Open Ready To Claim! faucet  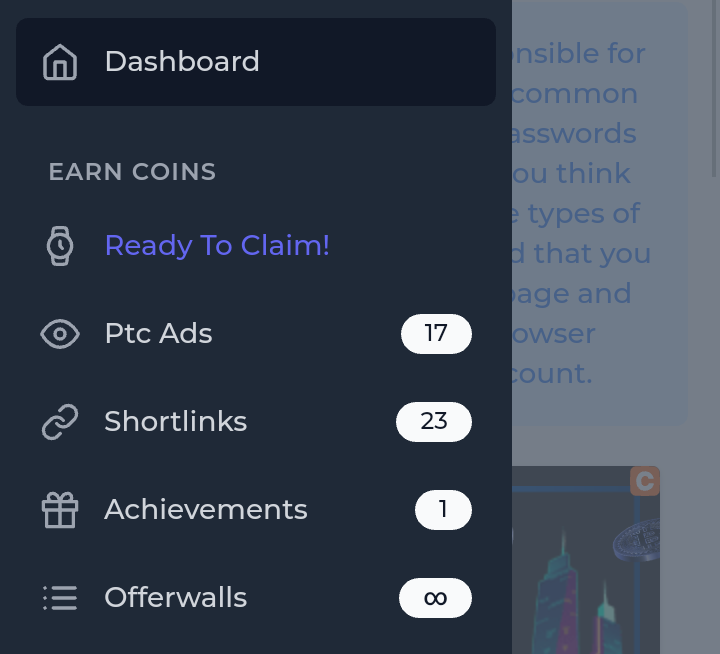pos(217,246)
